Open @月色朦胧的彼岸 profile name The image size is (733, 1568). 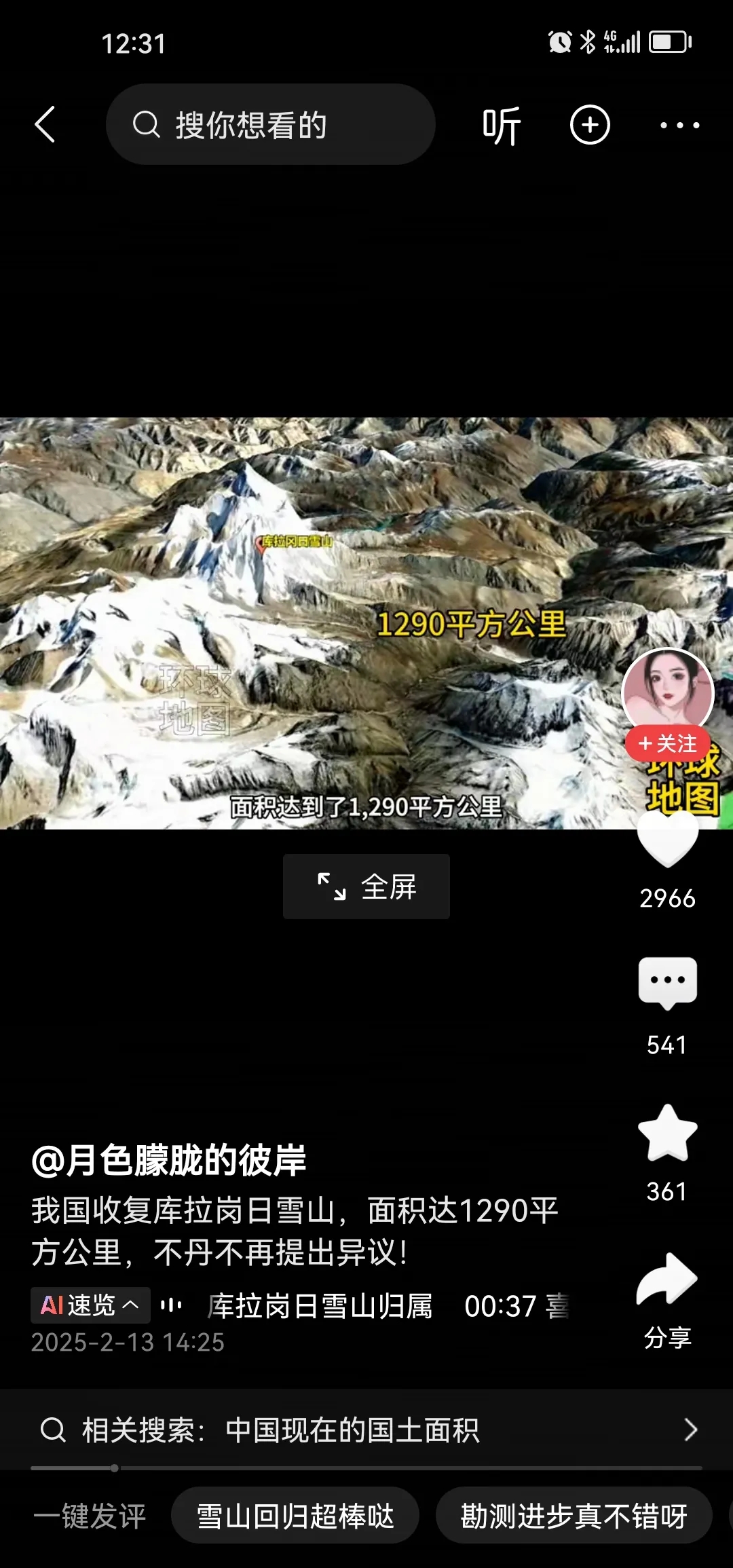pos(170,1159)
